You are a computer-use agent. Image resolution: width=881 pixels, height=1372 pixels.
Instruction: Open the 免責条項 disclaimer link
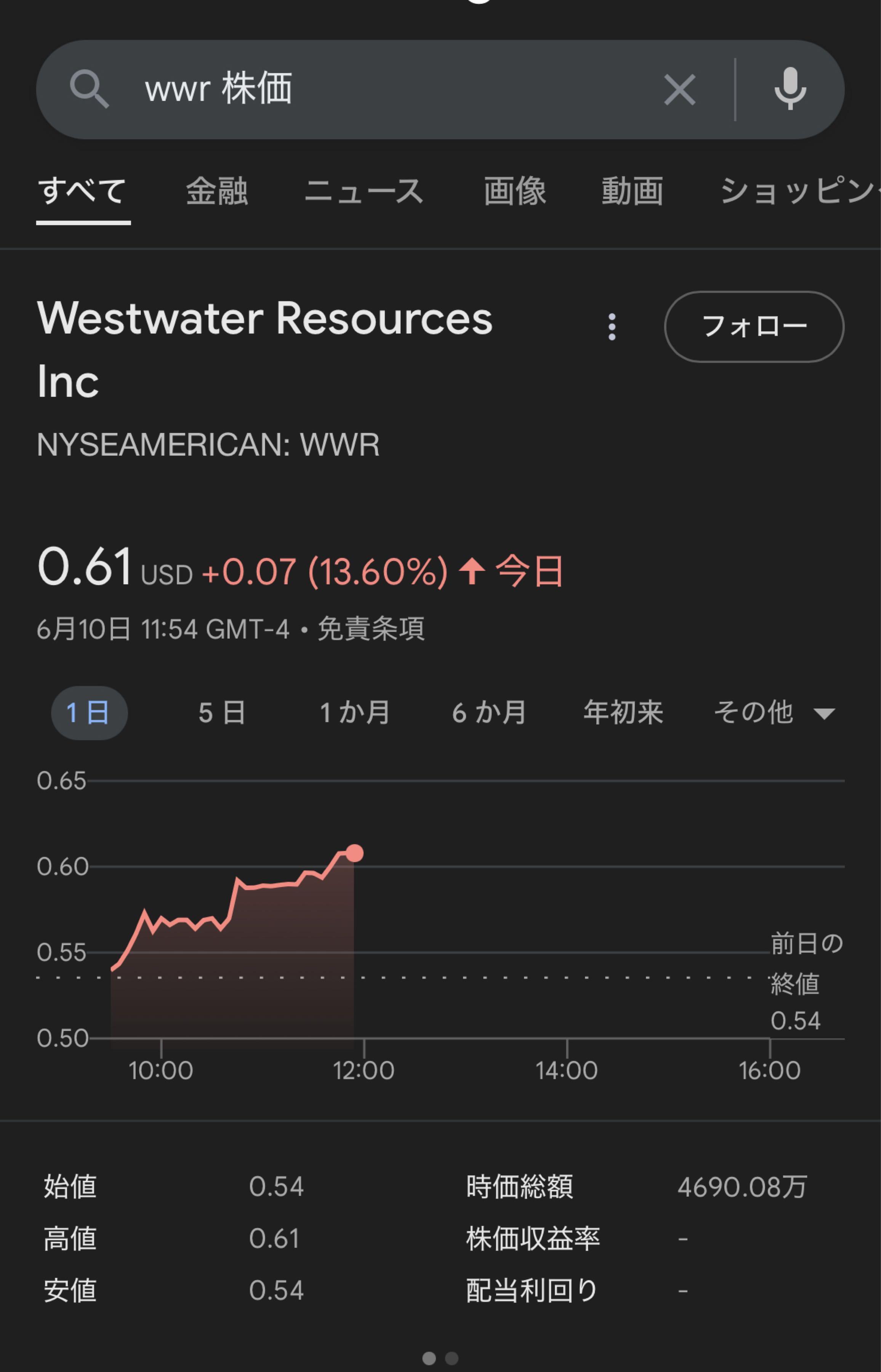[371, 629]
